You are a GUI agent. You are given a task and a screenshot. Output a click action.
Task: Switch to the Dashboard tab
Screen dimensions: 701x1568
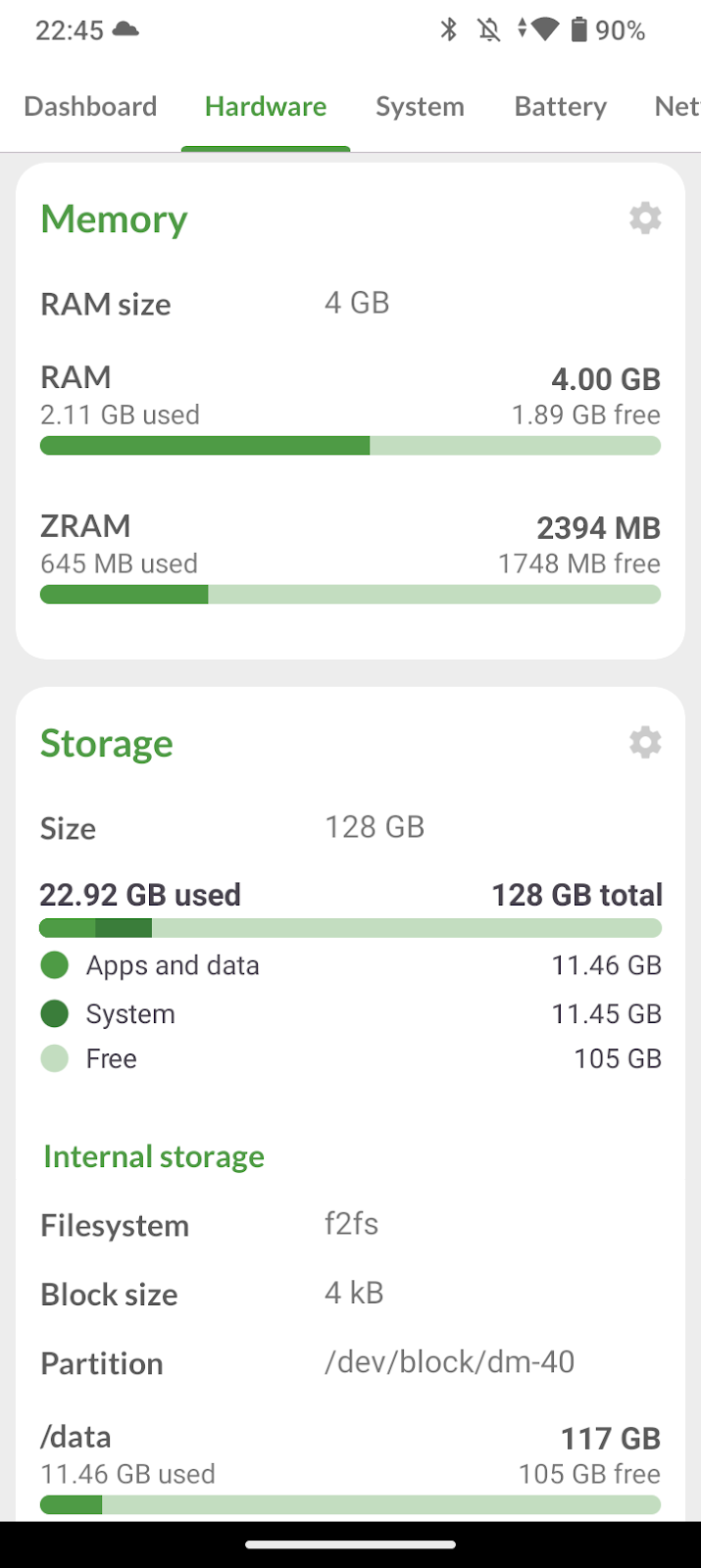(90, 106)
